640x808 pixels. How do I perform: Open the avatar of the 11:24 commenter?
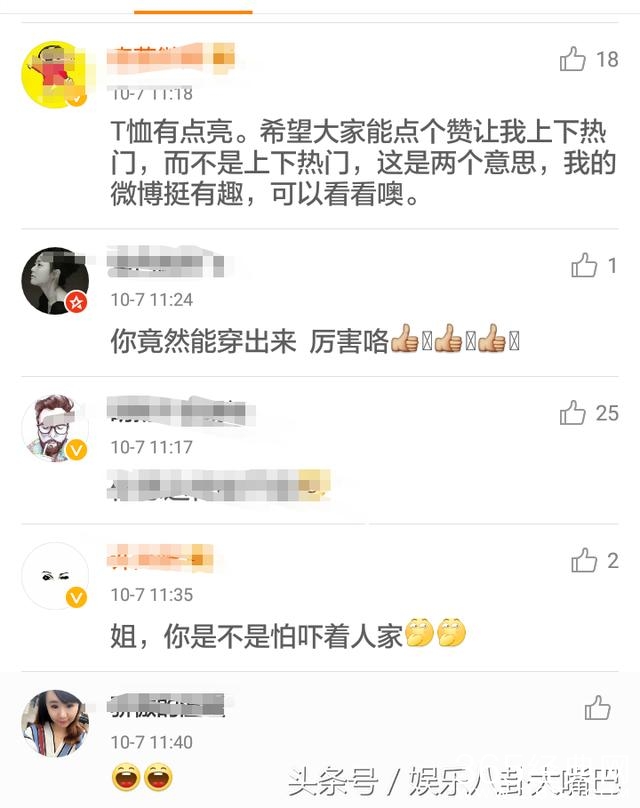[55, 281]
